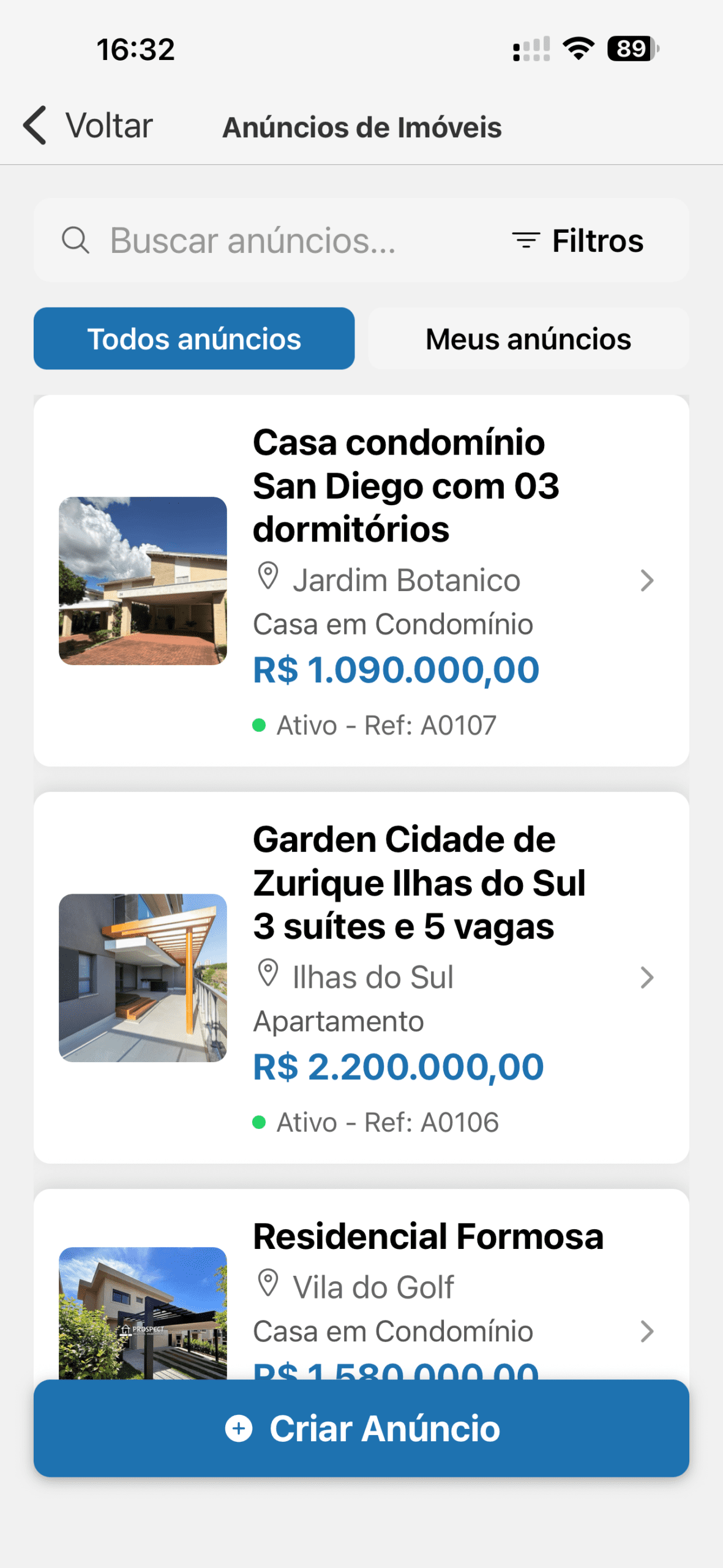Screen dimensions: 723x1568
Task: Open the Filtros options
Action: click(x=579, y=240)
